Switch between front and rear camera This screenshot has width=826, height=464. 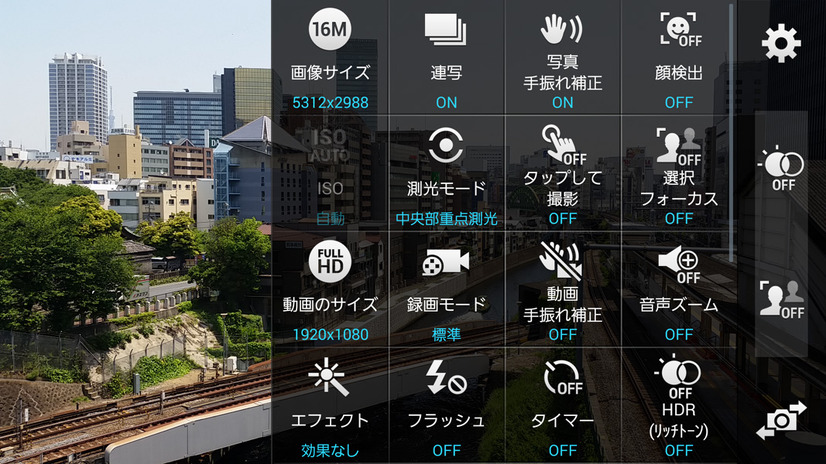[x=781, y=421]
